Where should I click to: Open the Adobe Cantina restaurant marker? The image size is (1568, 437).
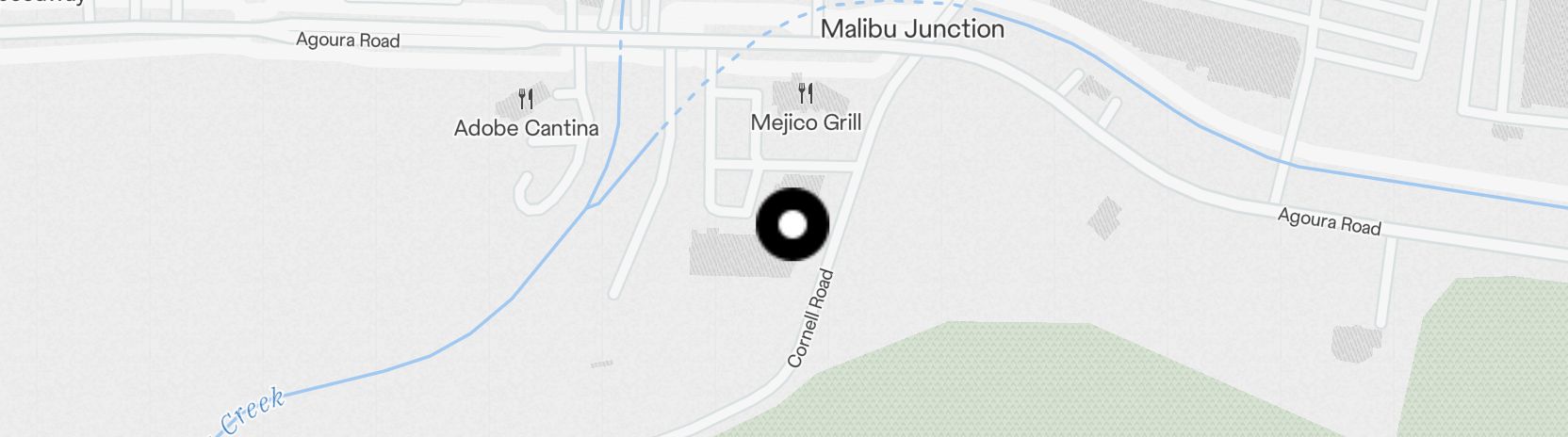(x=526, y=100)
